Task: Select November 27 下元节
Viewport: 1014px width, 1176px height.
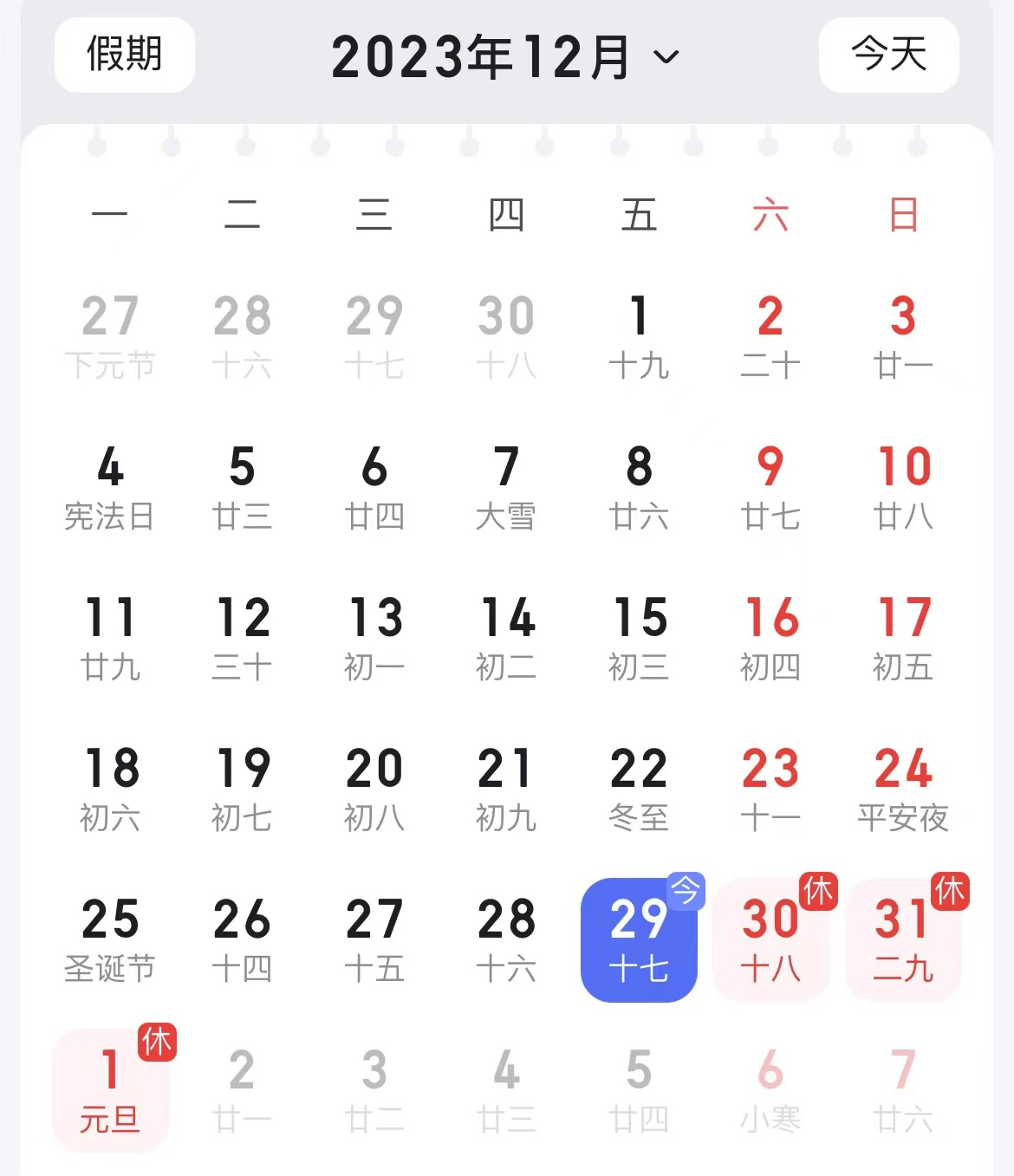Action: point(110,336)
